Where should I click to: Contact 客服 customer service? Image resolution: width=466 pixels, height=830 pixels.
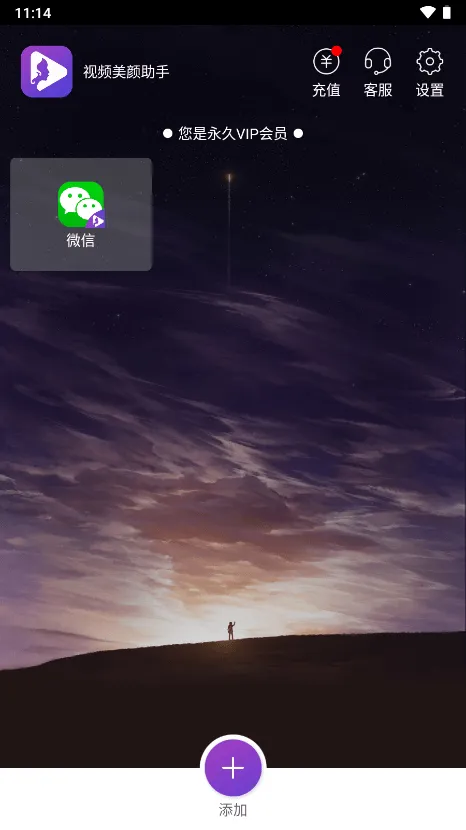[378, 73]
